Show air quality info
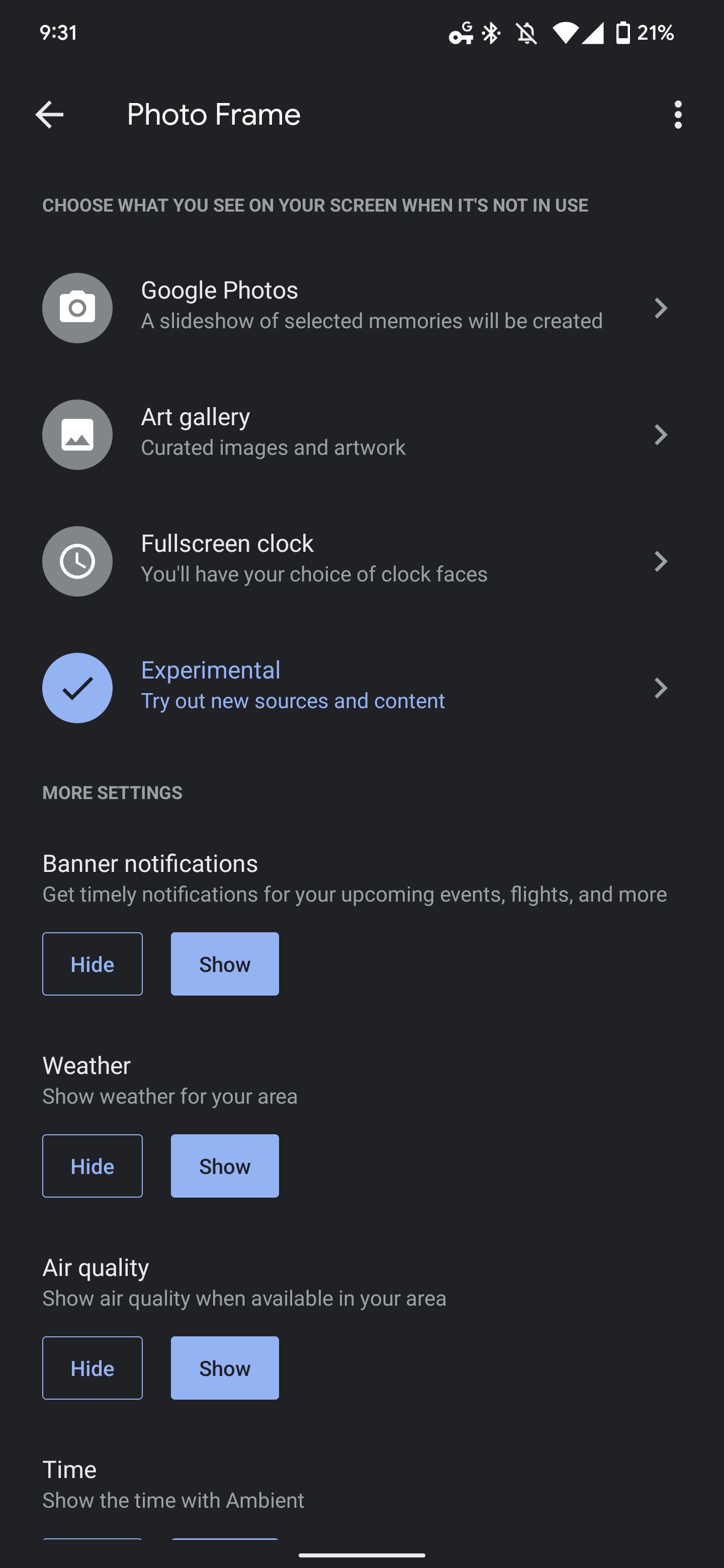The image size is (724, 1568). pos(225,1368)
